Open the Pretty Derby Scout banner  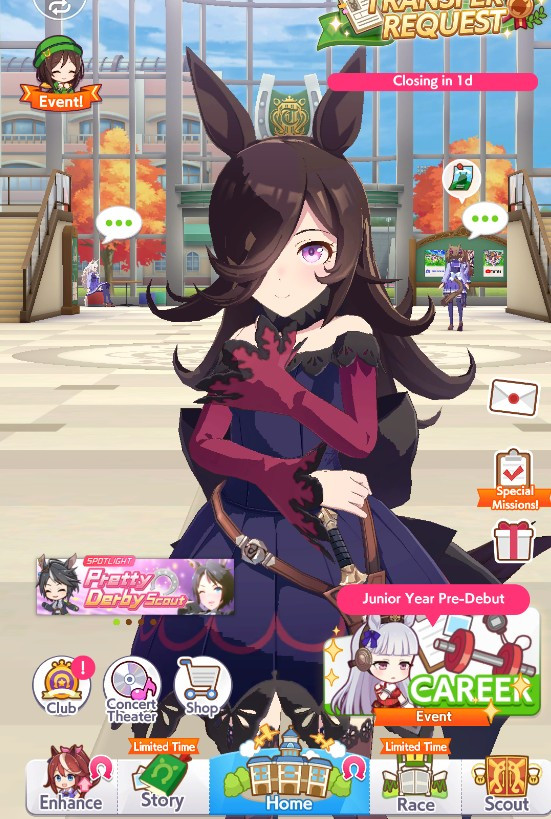tap(135, 585)
